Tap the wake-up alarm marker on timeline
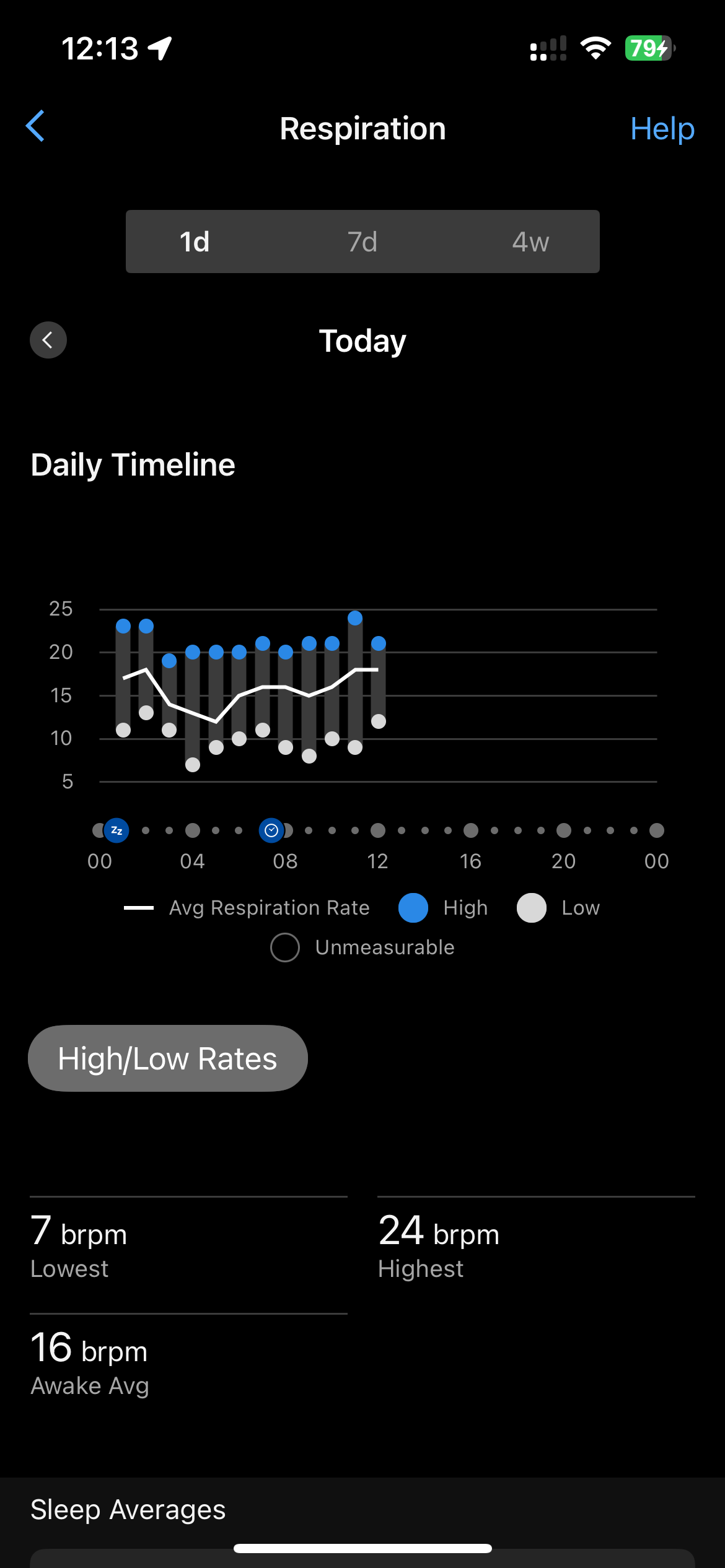The image size is (725, 1568). tap(271, 830)
